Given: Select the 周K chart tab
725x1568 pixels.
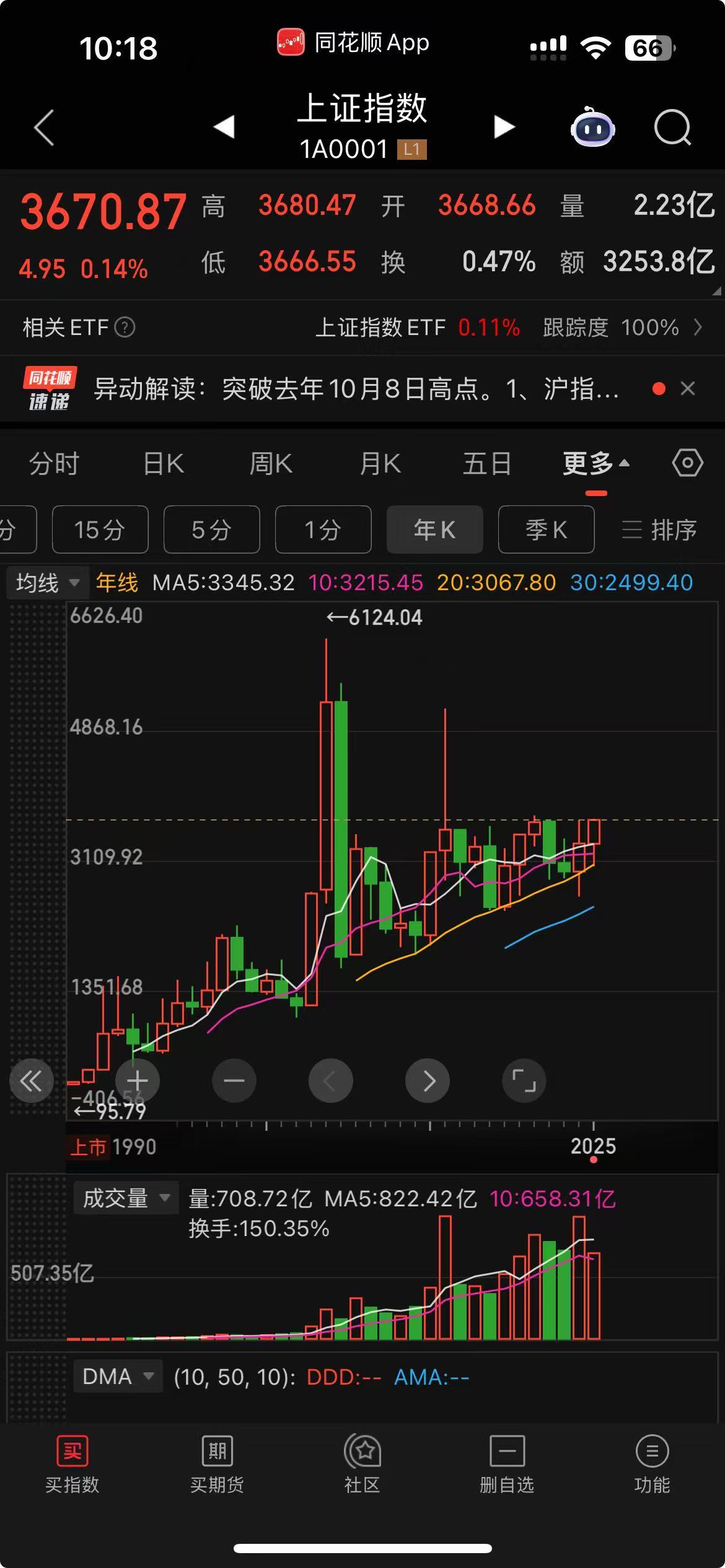Looking at the screenshot, I should (271, 463).
